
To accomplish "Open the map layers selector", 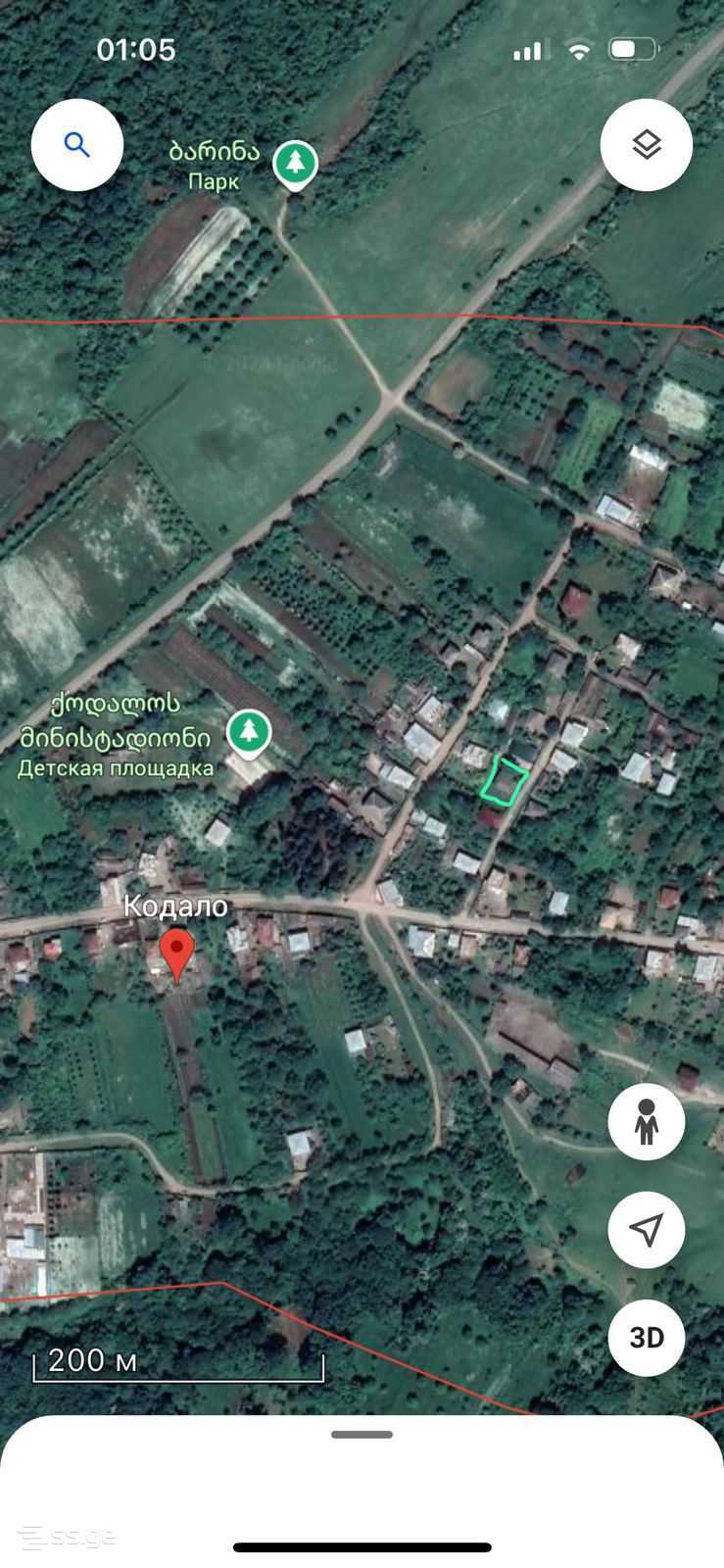I will pos(647,145).
